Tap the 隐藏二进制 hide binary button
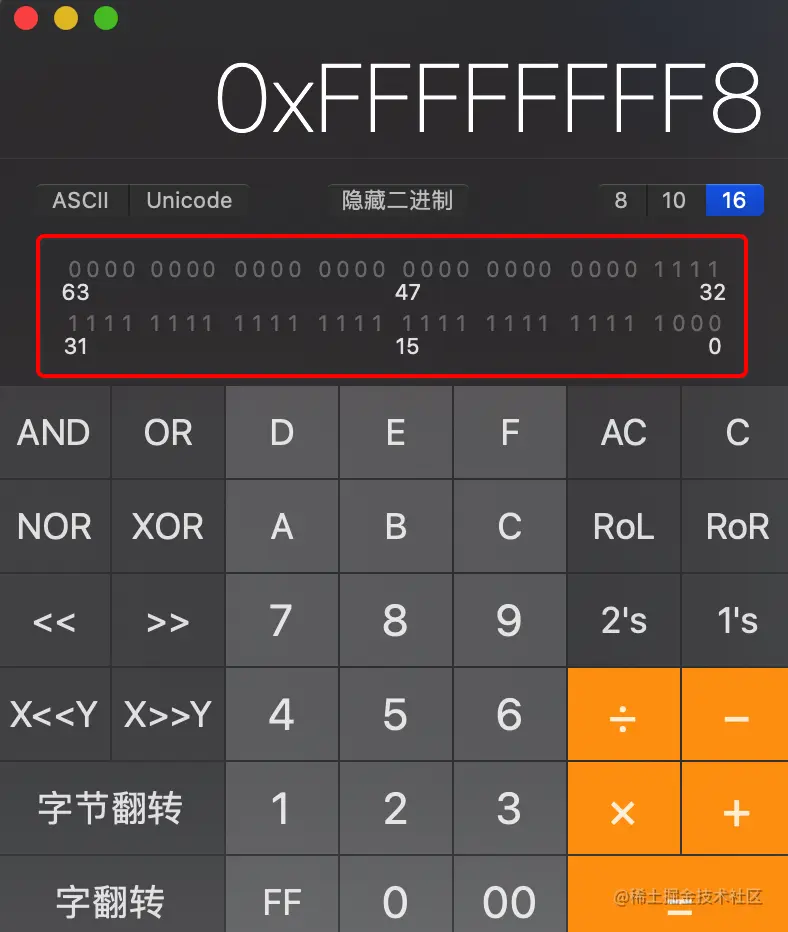Image resolution: width=788 pixels, height=932 pixels. (x=397, y=200)
